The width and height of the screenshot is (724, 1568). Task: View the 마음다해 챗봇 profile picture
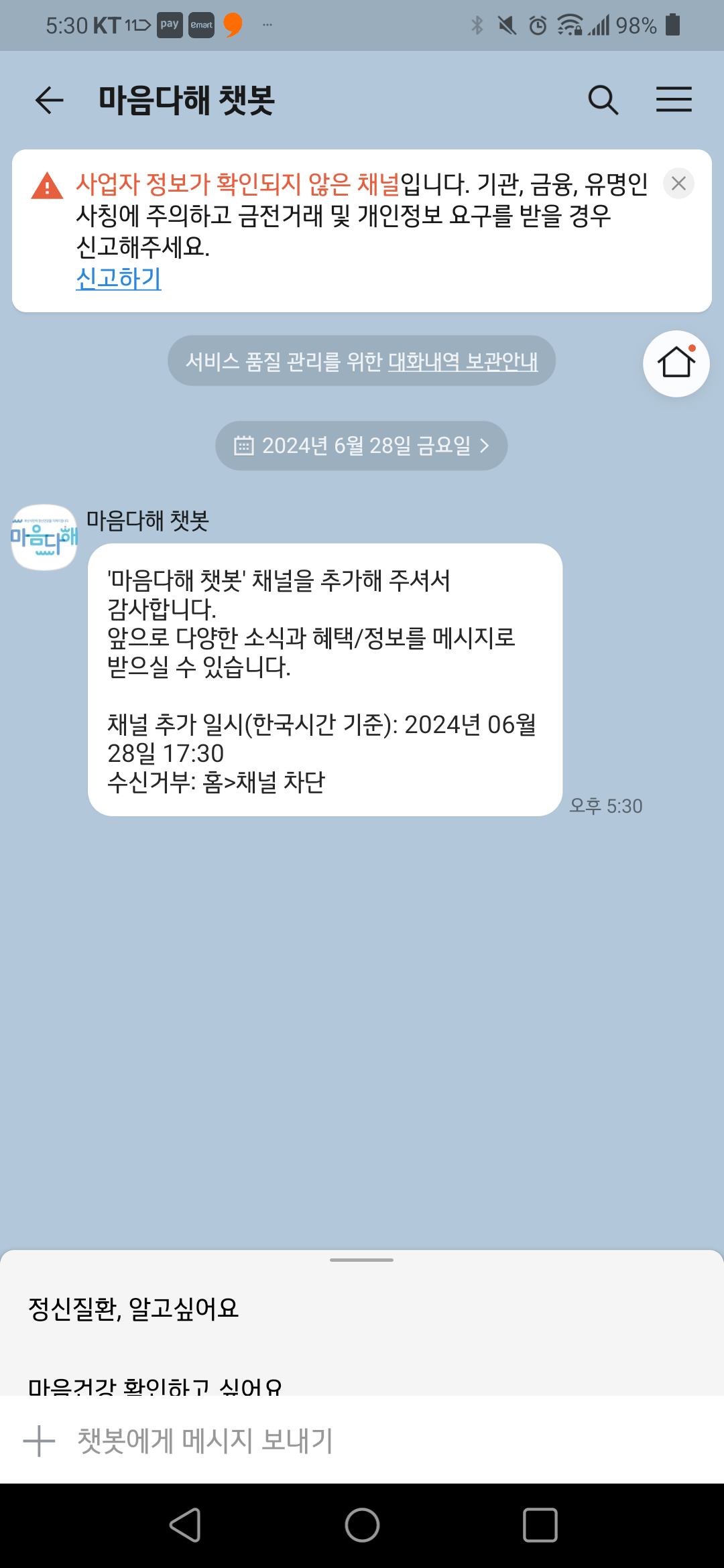click(44, 537)
